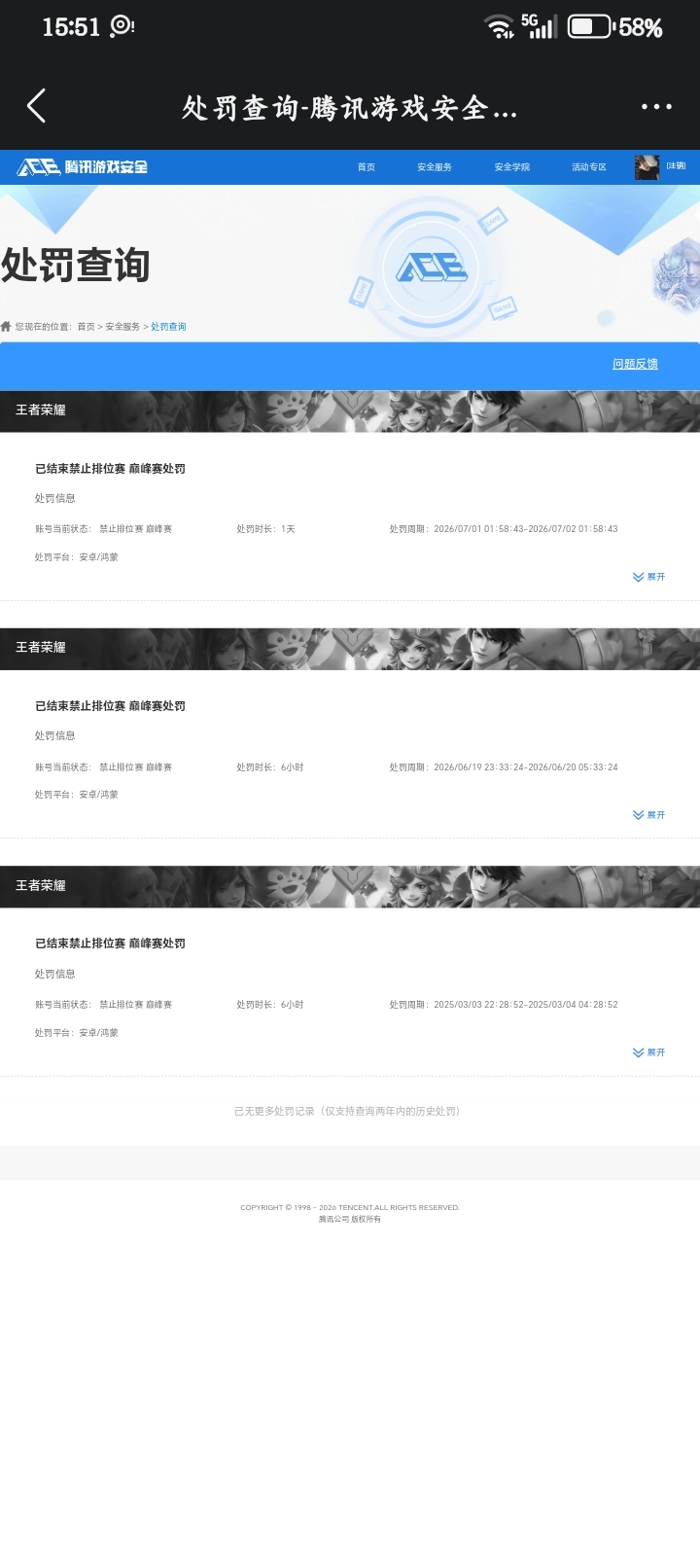Expand the record dated 2025/03/03
Viewport: 700px width, 1568px height.
point(648,1052)
